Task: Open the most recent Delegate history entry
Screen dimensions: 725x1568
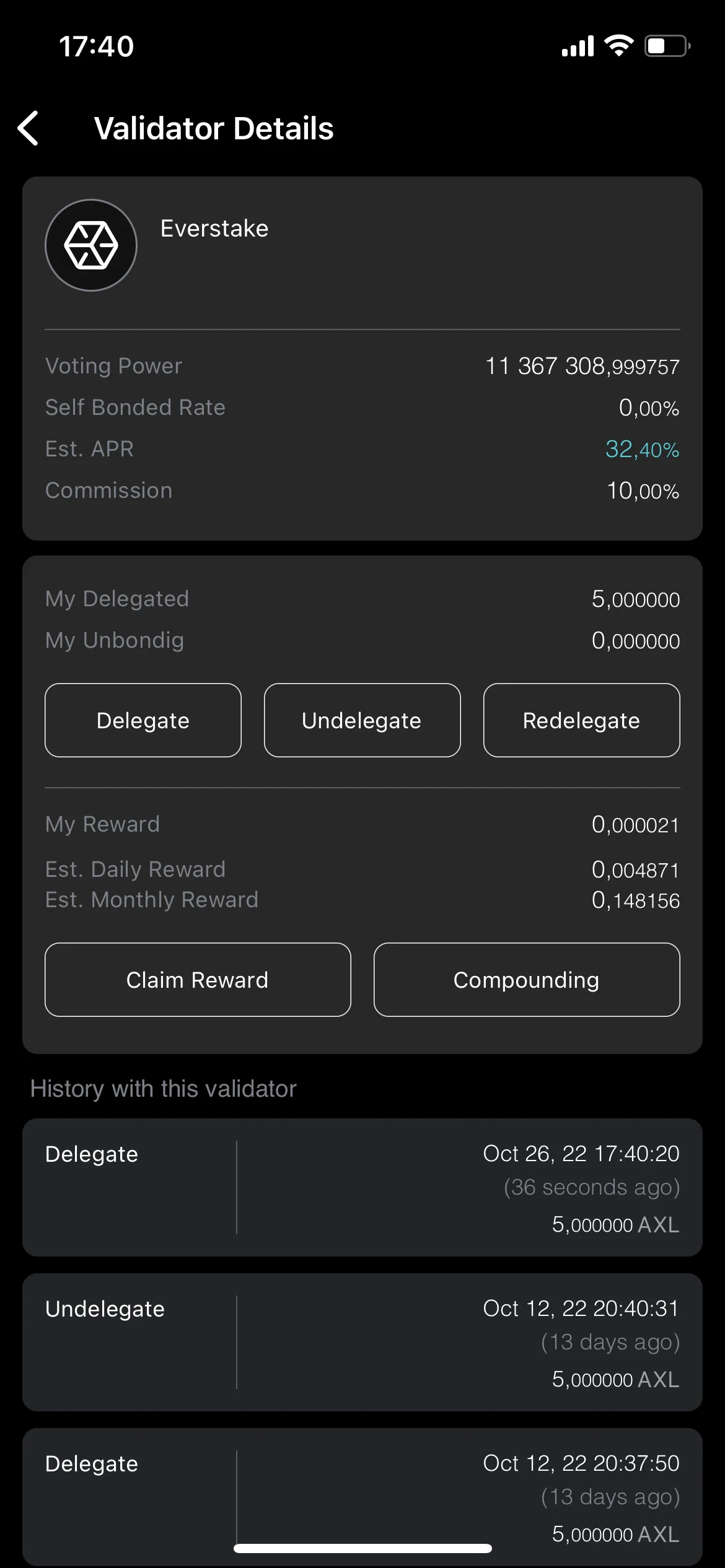Action: (x=362, y=1187)
